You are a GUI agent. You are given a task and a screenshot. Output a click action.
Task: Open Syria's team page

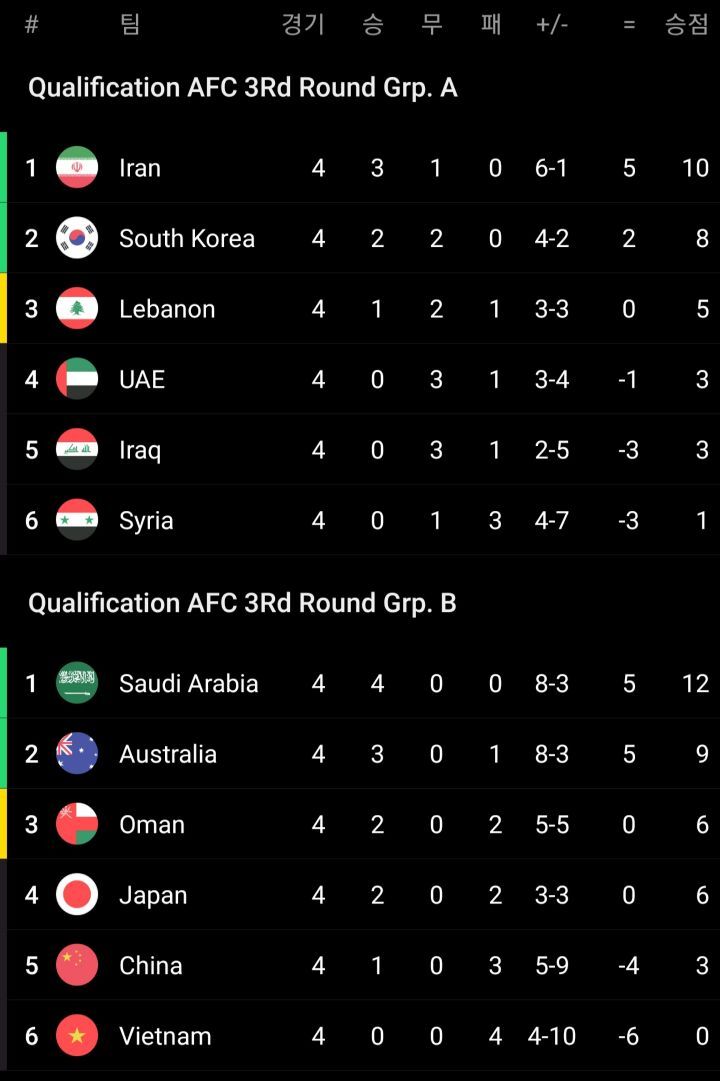pyautogui.click(x=146, y=520)
